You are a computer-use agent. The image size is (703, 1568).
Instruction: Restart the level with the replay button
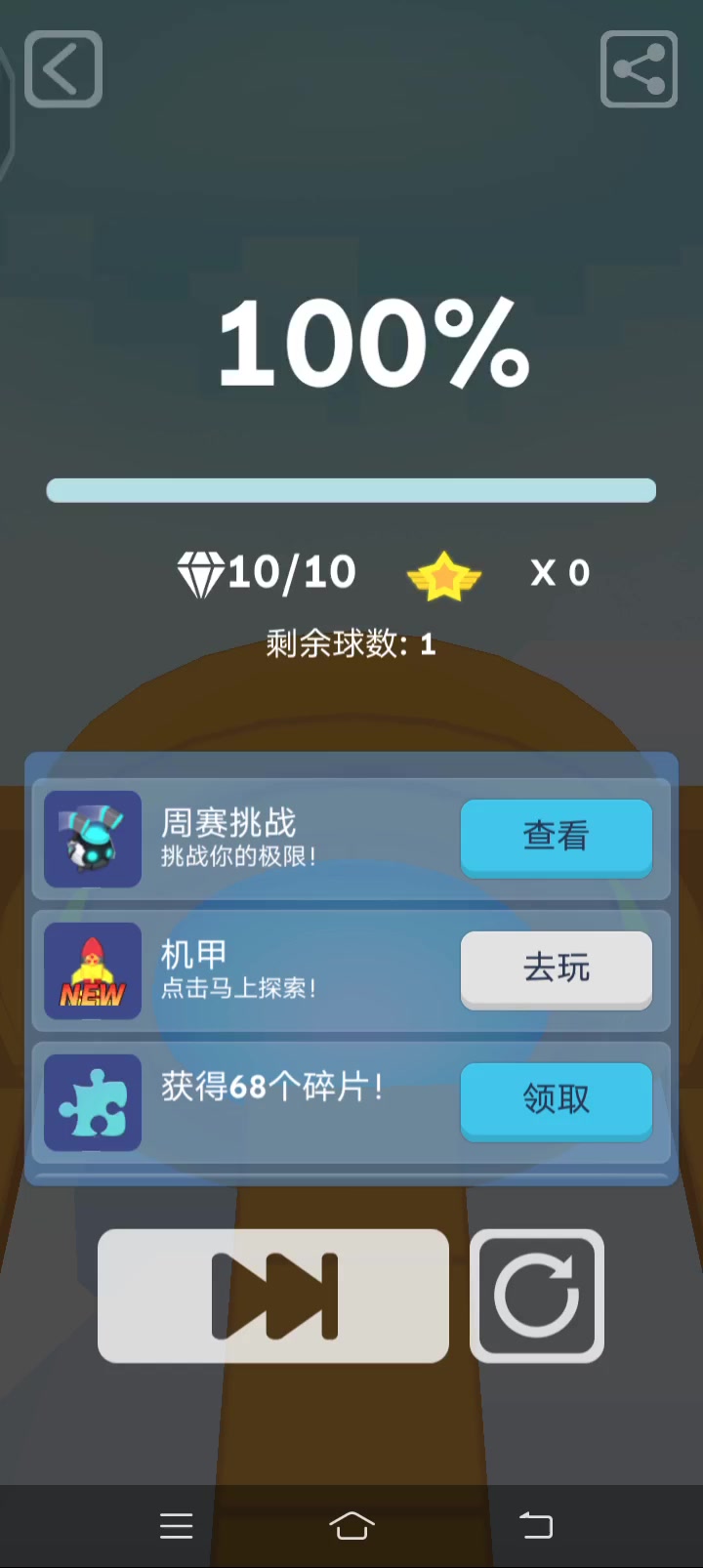(x=537, y=1296)
